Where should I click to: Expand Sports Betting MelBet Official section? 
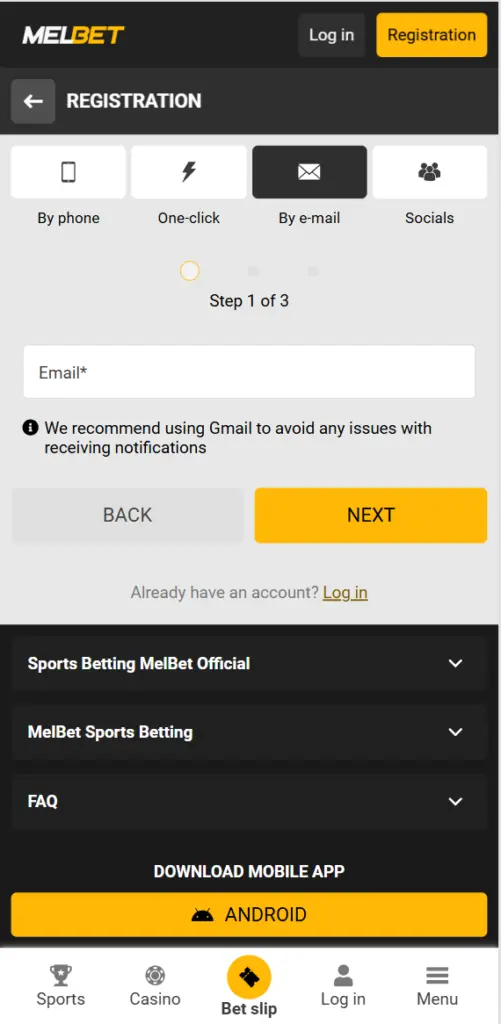(x=250, y=664)
